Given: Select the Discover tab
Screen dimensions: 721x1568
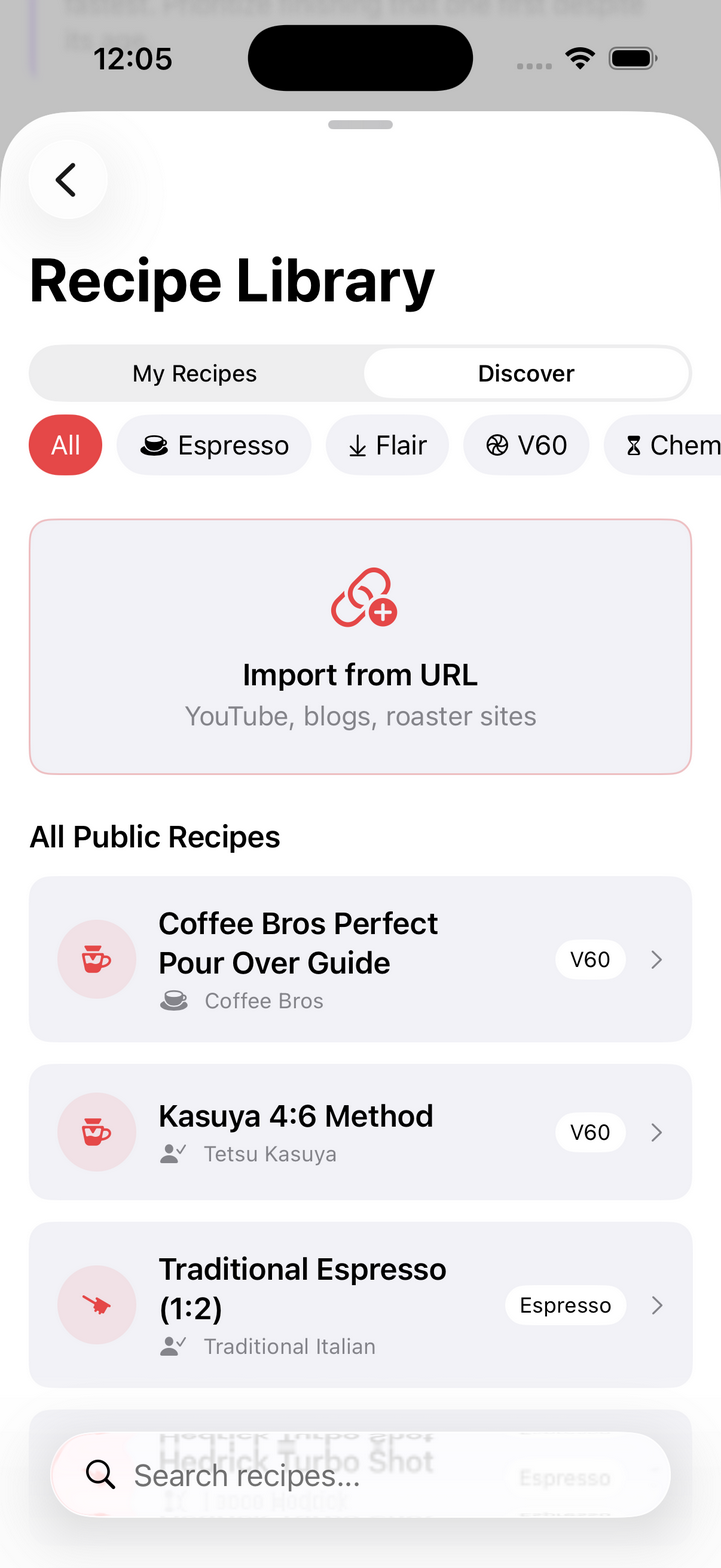Looking at the screenshot, I should tap(526, 372).
